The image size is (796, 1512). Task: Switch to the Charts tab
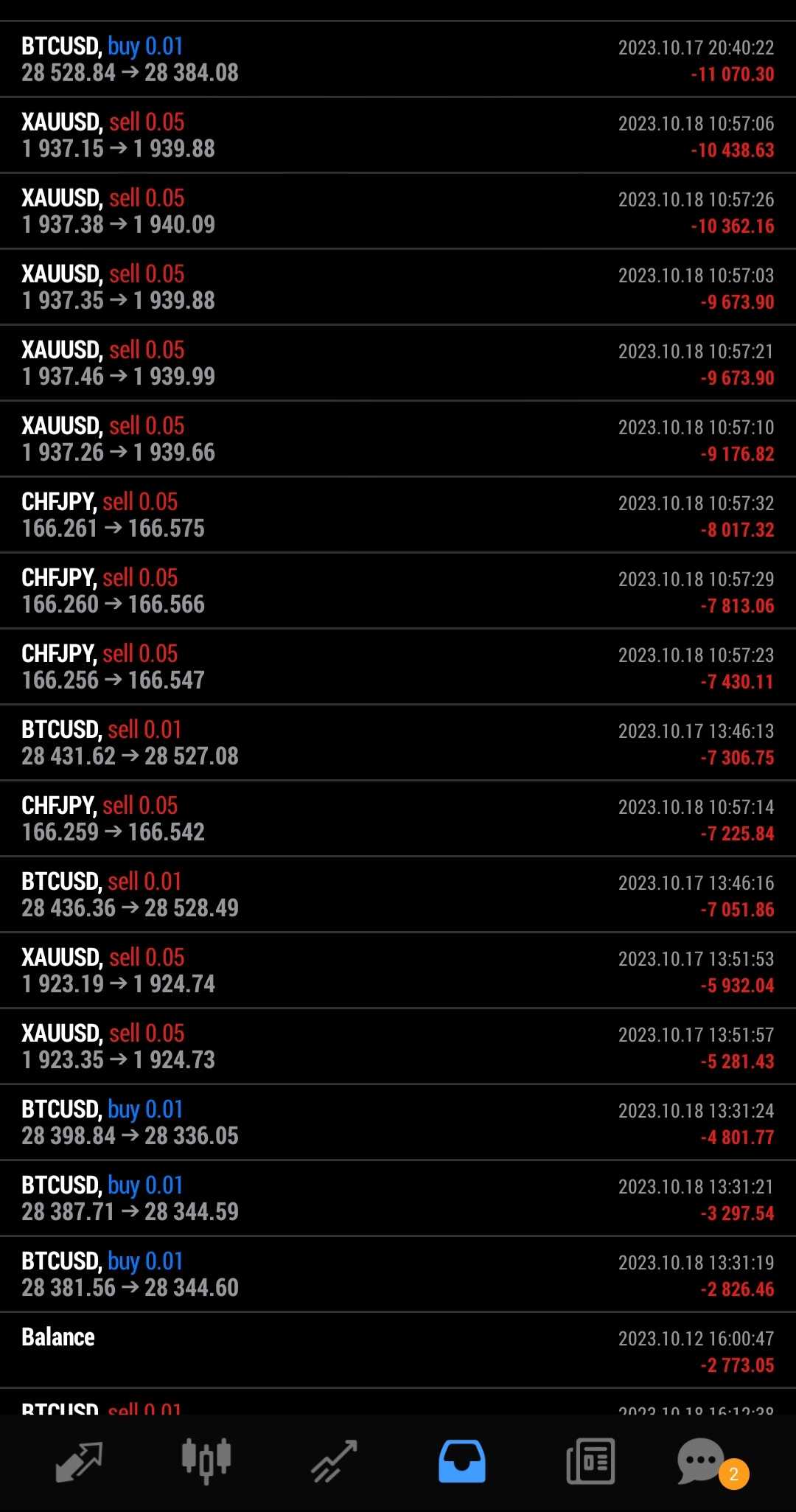point(206,1461)
